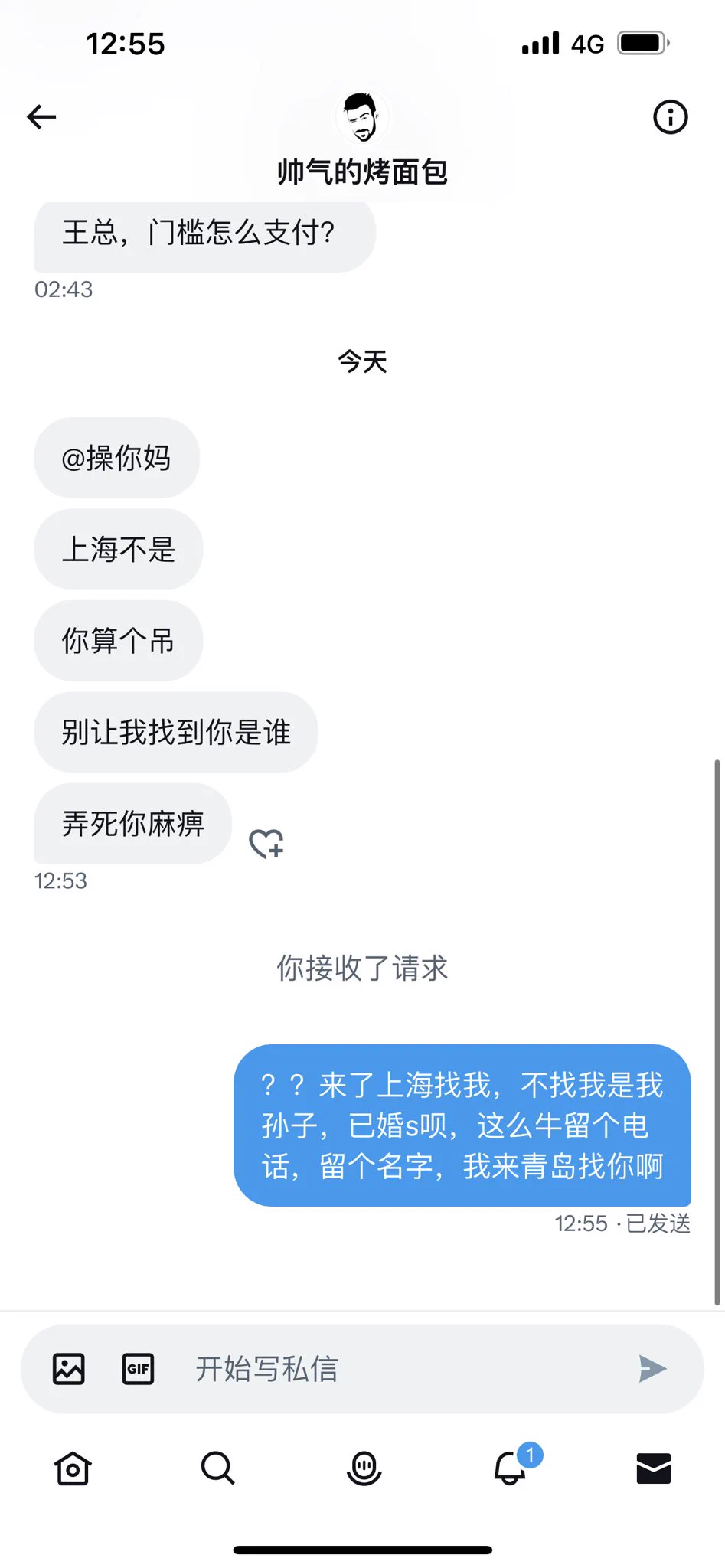The image size is (725, 1568).
Task: Tap the send message arrow
Action: point(652,1369)
